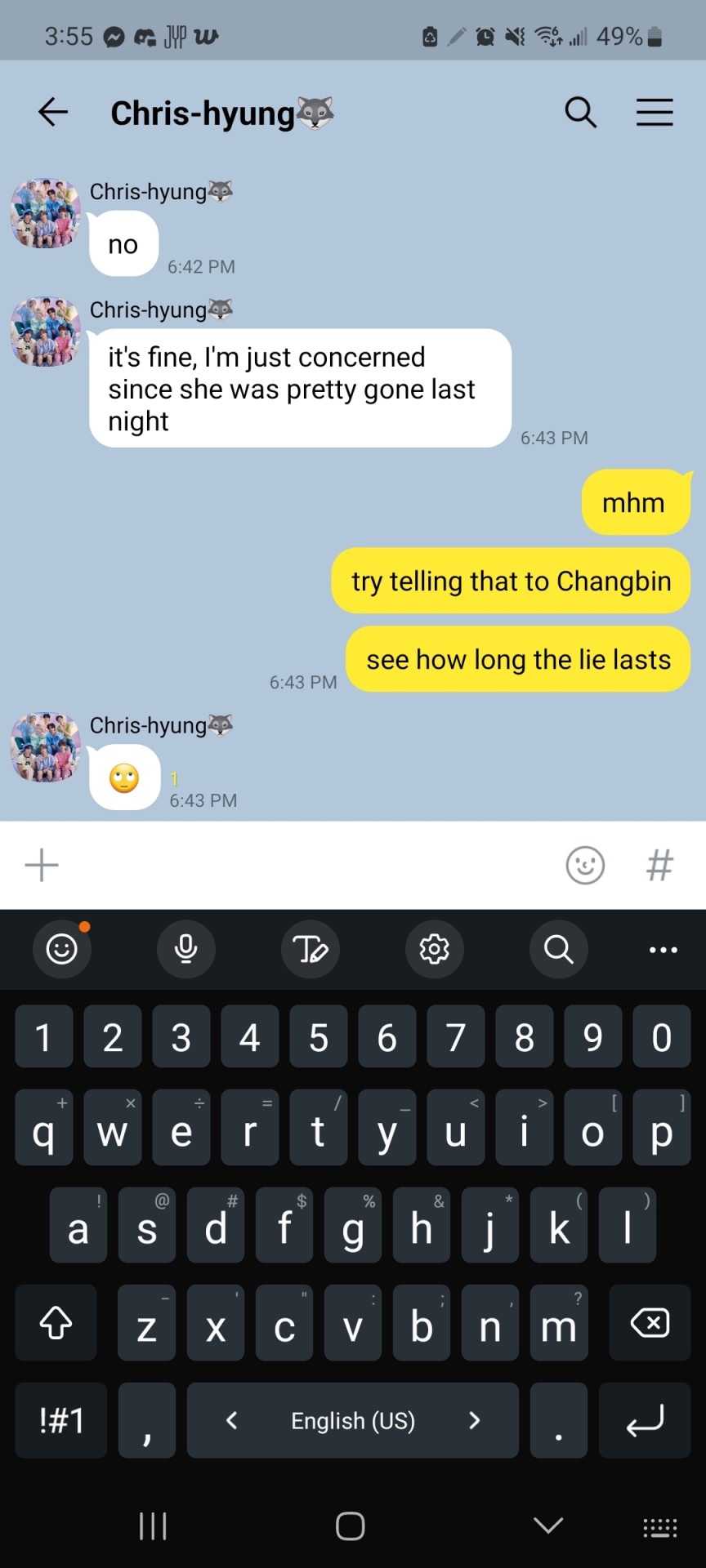
Task: Focus the message text field
Action: coord(302,865)
